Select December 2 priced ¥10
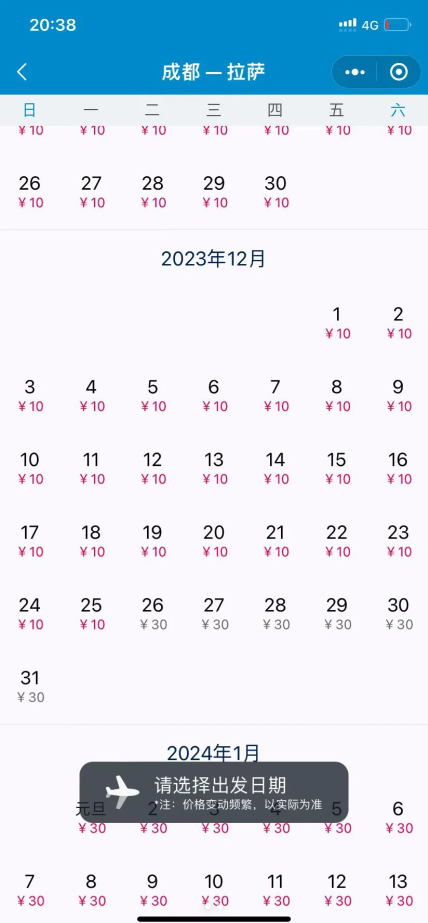This screenshot has width=428, height=923. [399, 323]
